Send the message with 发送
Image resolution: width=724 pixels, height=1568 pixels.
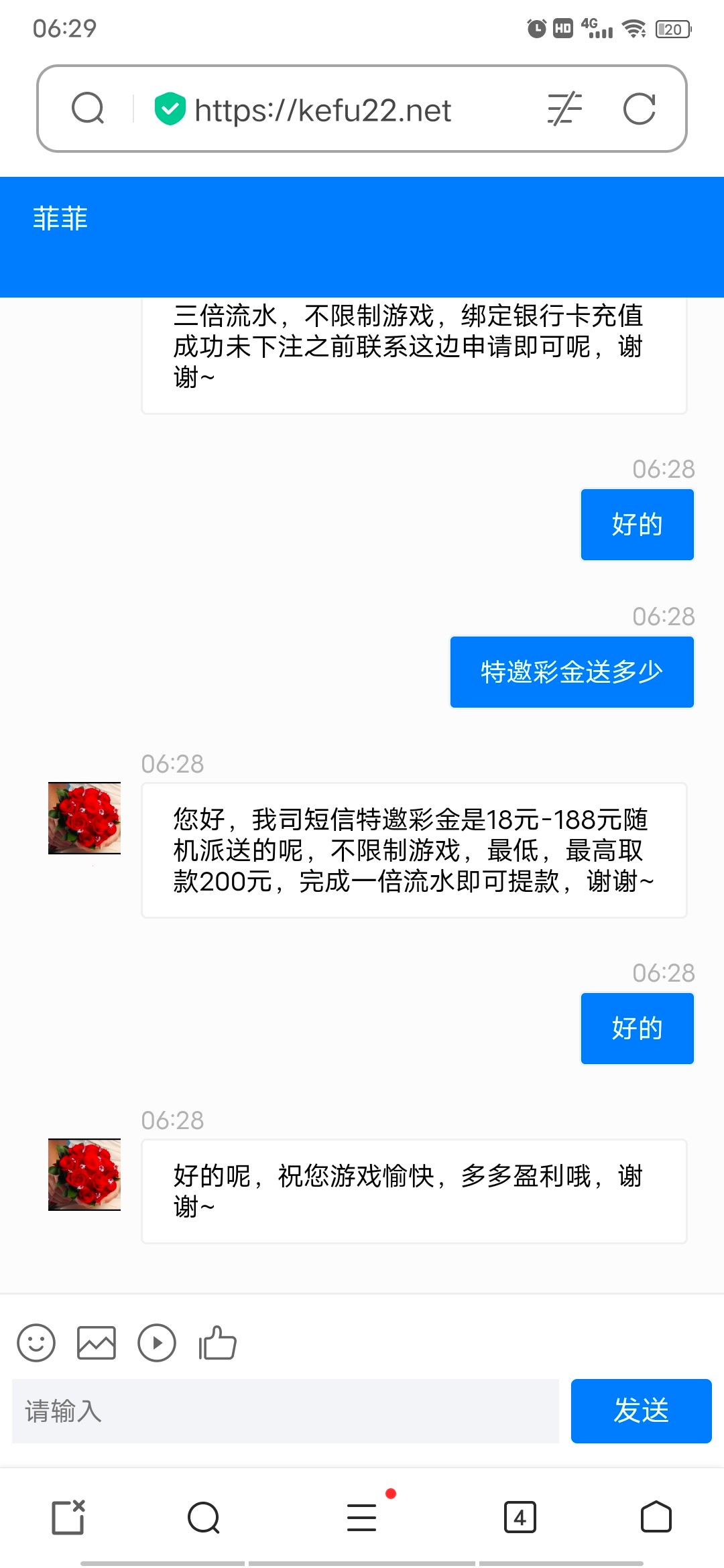pyautogui.click(x=641, y=1411)
